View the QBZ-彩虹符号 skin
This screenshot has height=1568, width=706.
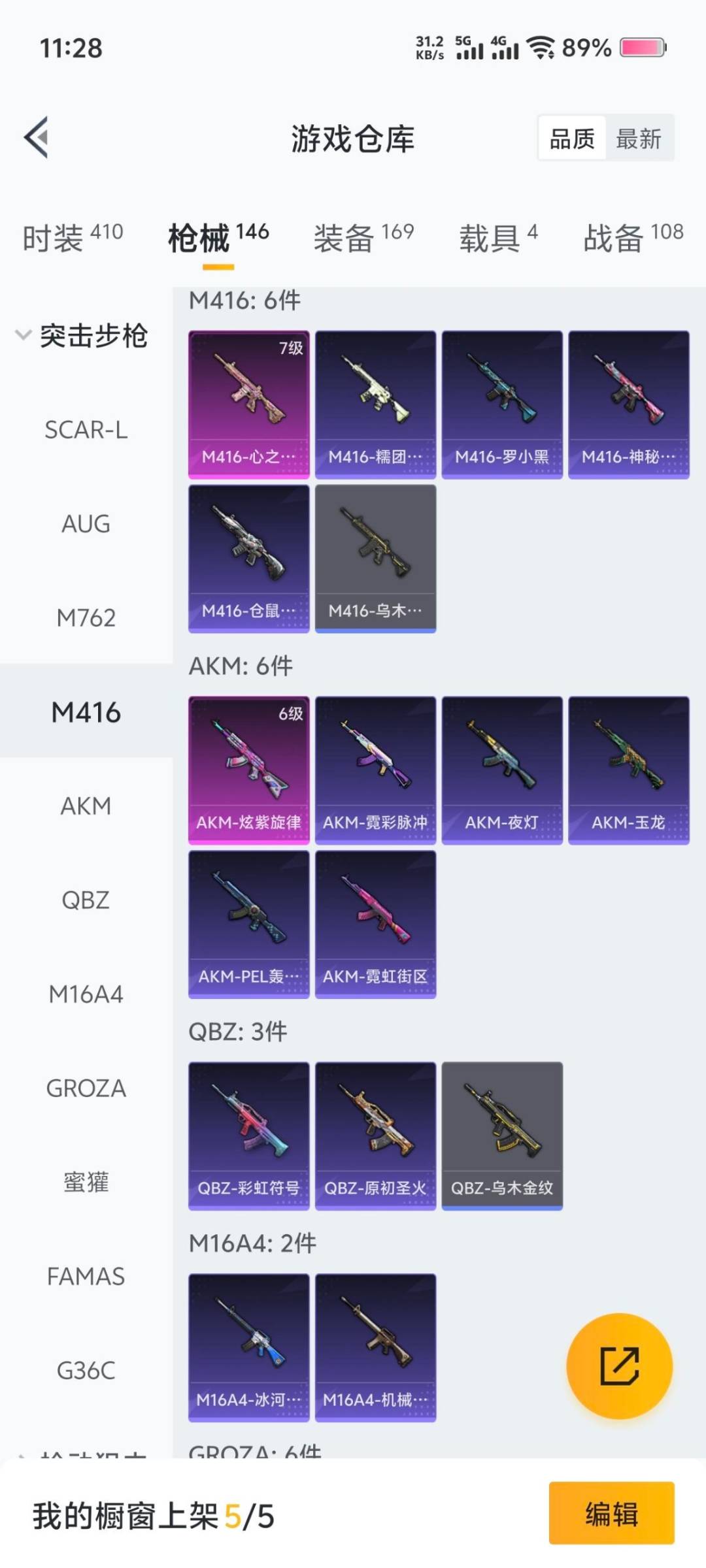pos(248,1135)
